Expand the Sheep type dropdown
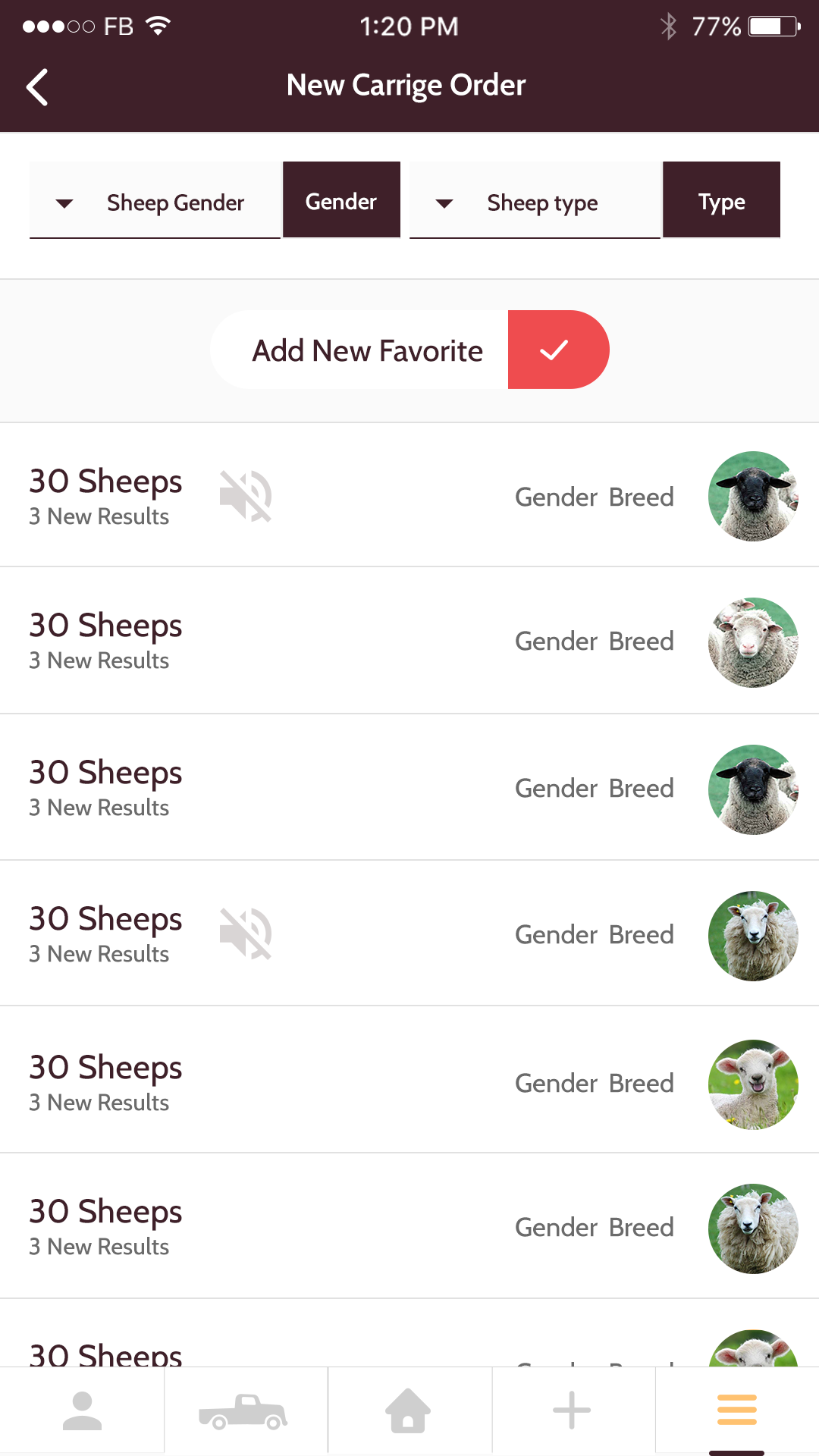 [x=535, y=202]
